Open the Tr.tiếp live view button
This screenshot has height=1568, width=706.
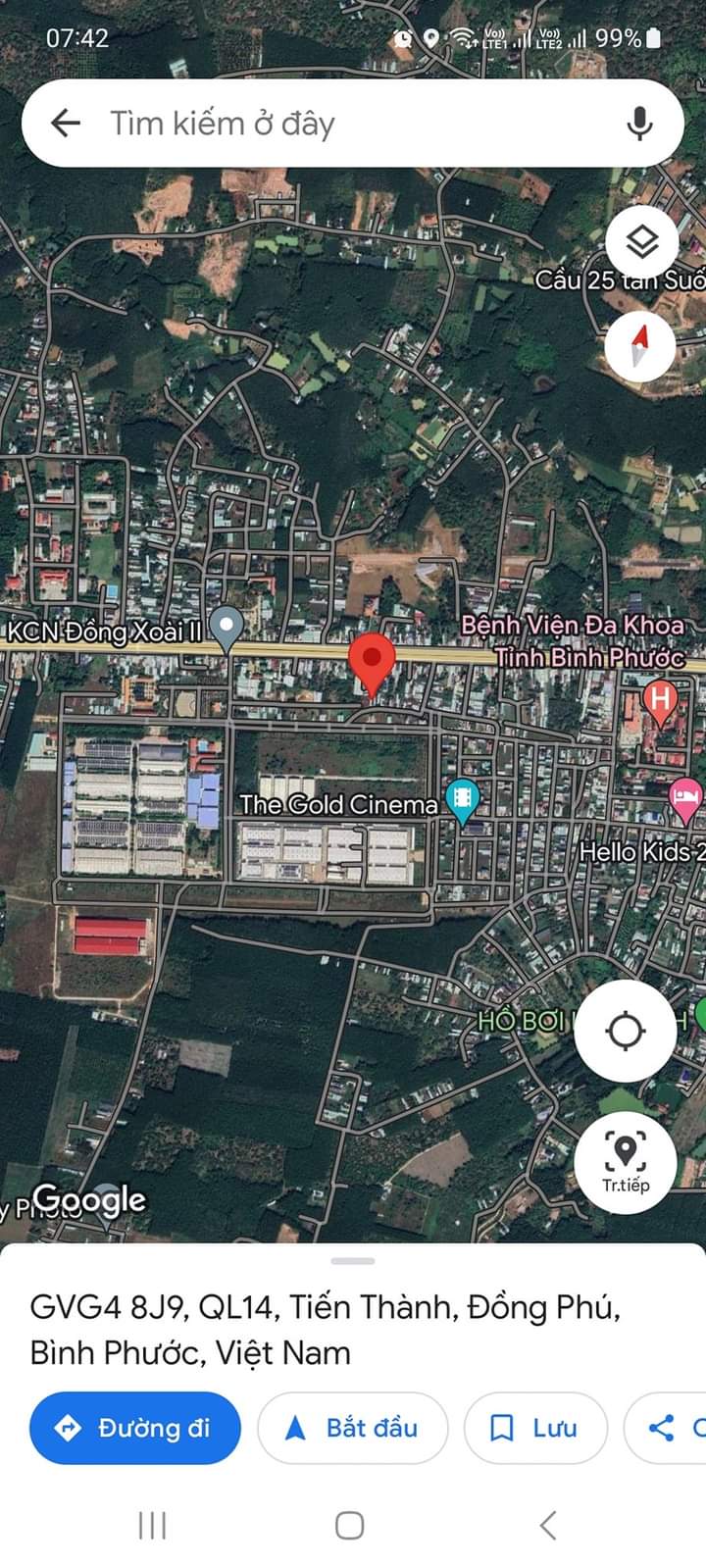[626, 1163]
